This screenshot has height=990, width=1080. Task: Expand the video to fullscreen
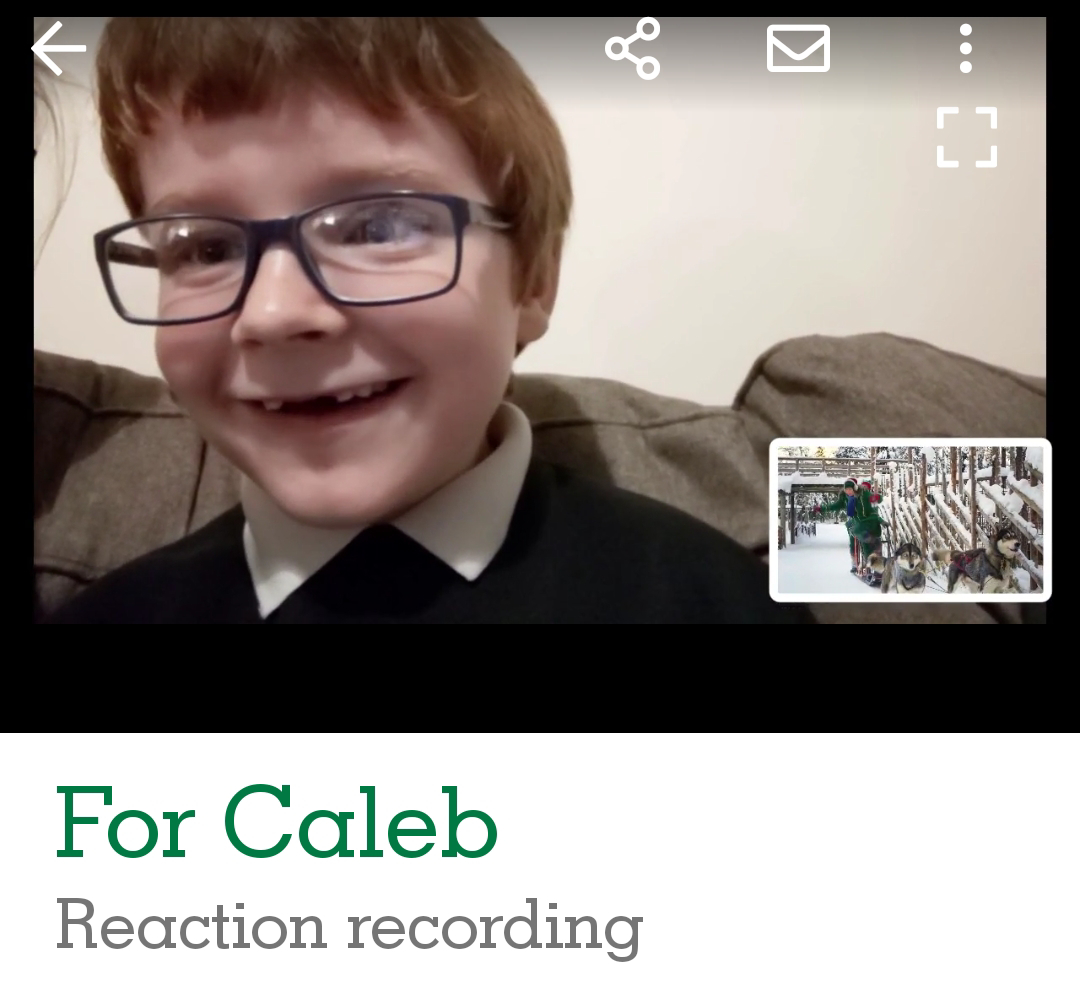pyautogui.click(x=967, y=137)
